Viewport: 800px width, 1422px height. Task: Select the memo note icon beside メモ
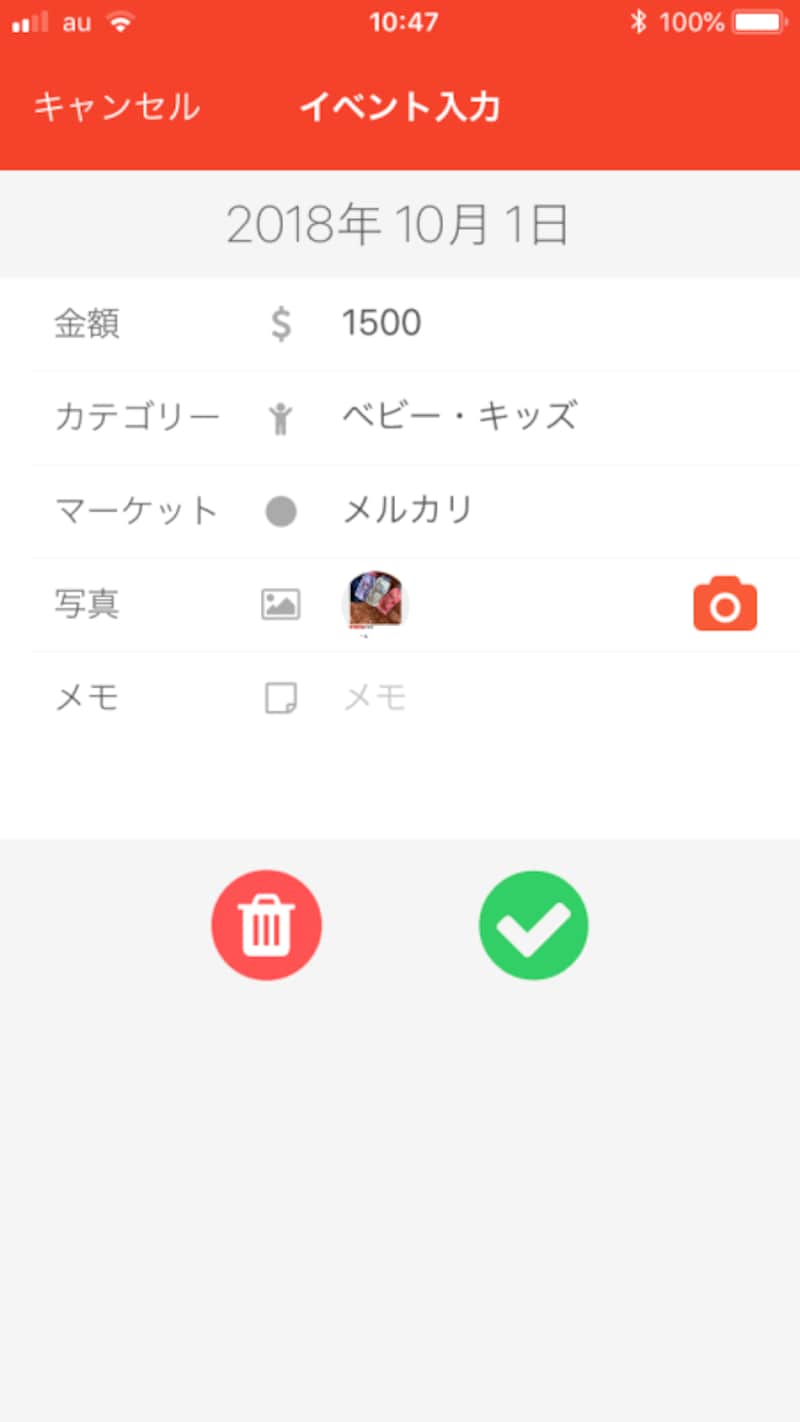pyautogui.click(x=281, y=697)
